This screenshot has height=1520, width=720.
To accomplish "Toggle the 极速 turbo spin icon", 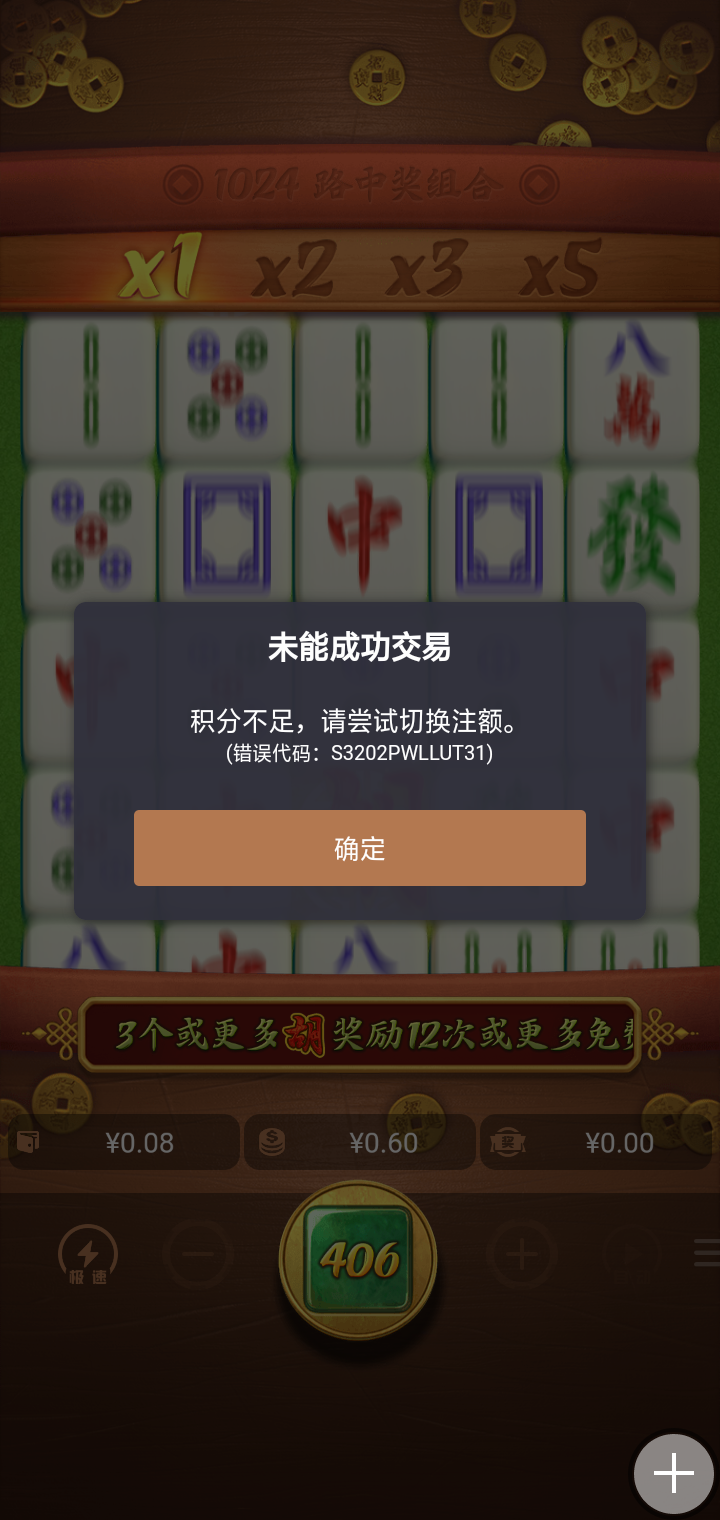I will [88, 1254].
